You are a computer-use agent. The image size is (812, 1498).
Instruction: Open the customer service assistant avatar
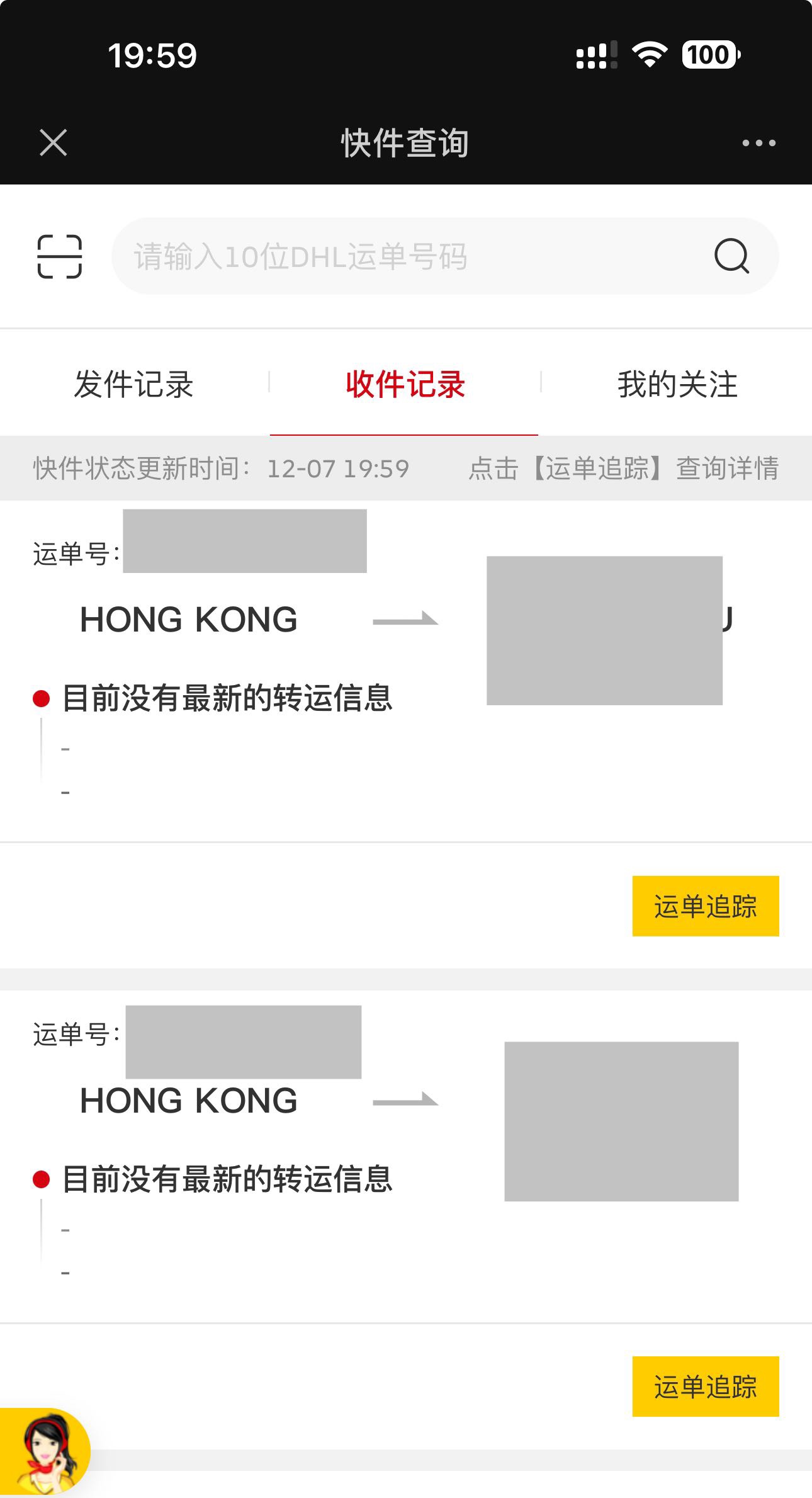(x=45, y=1453)
